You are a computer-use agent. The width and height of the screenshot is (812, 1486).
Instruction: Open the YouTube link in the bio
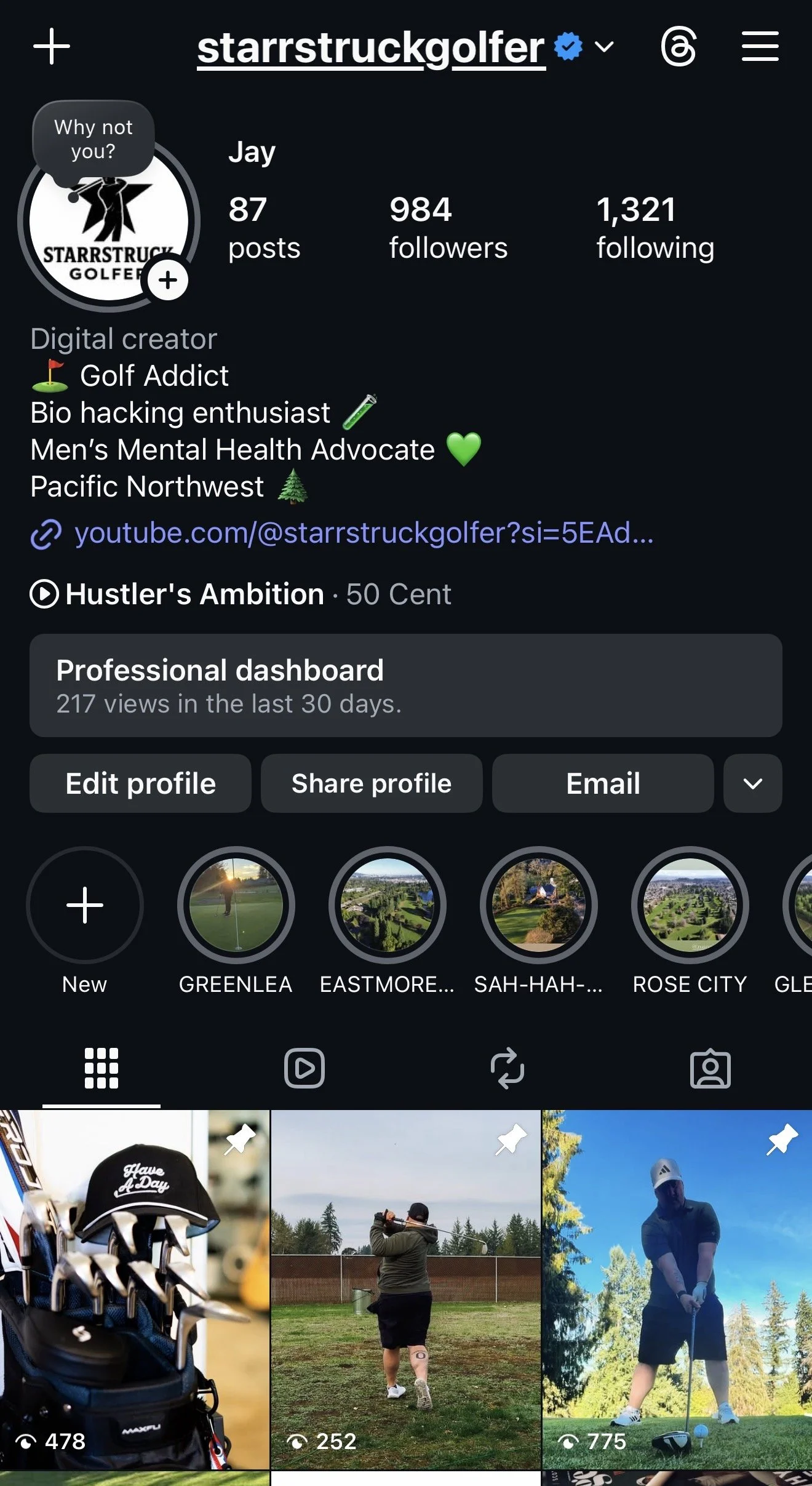coord(363,533)
